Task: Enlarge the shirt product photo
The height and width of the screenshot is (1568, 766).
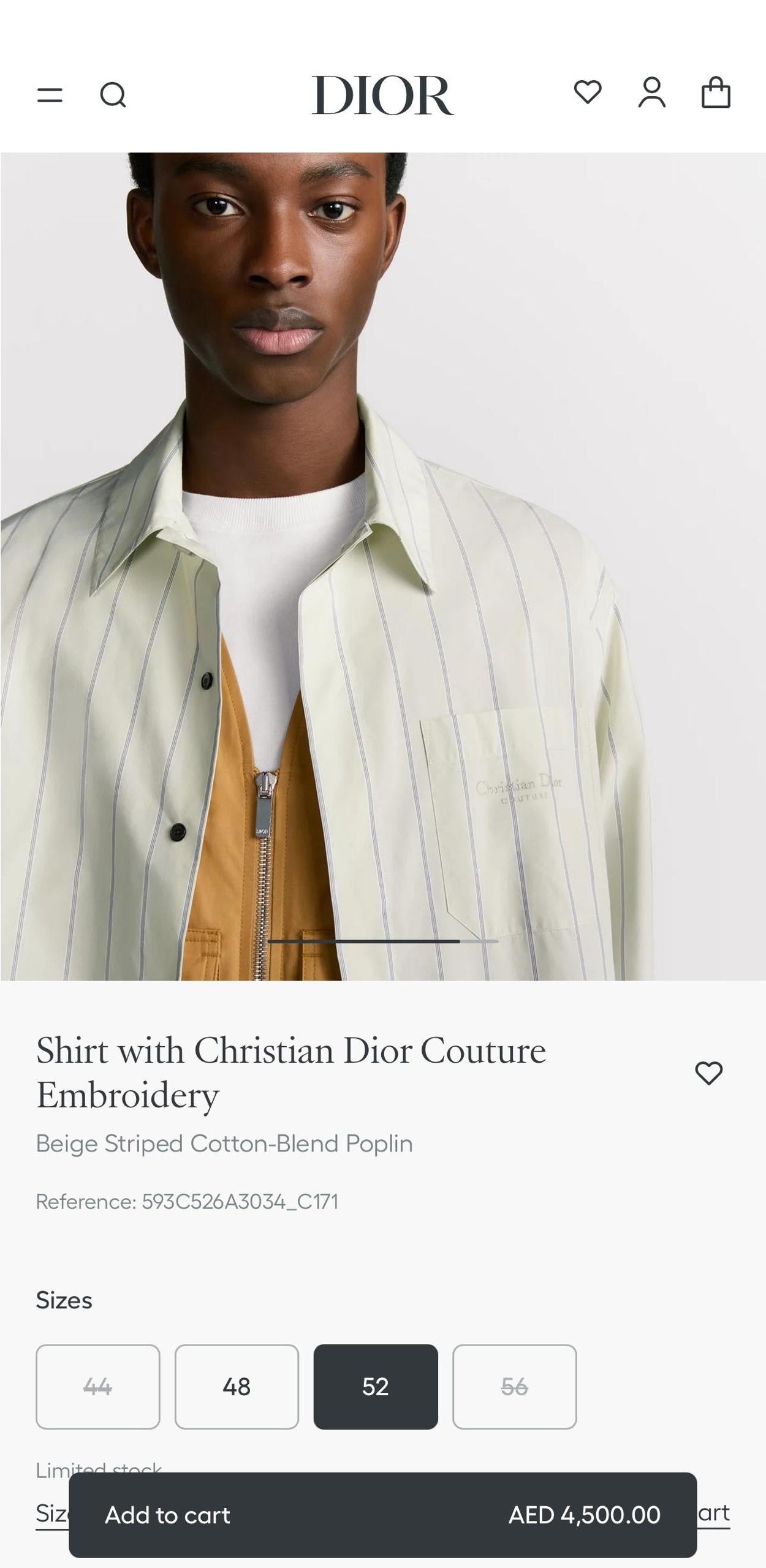Action: (382, 566)
